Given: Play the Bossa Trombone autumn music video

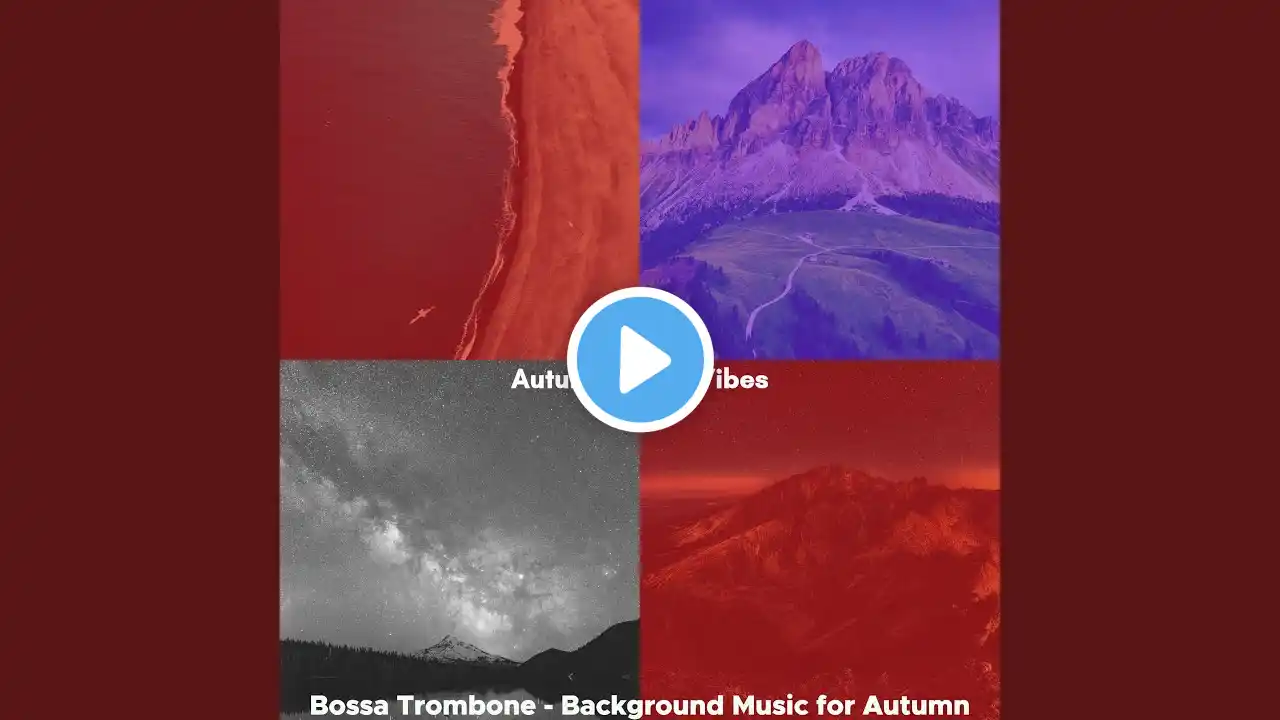Looking at the screenshot, I should [640, 360].
